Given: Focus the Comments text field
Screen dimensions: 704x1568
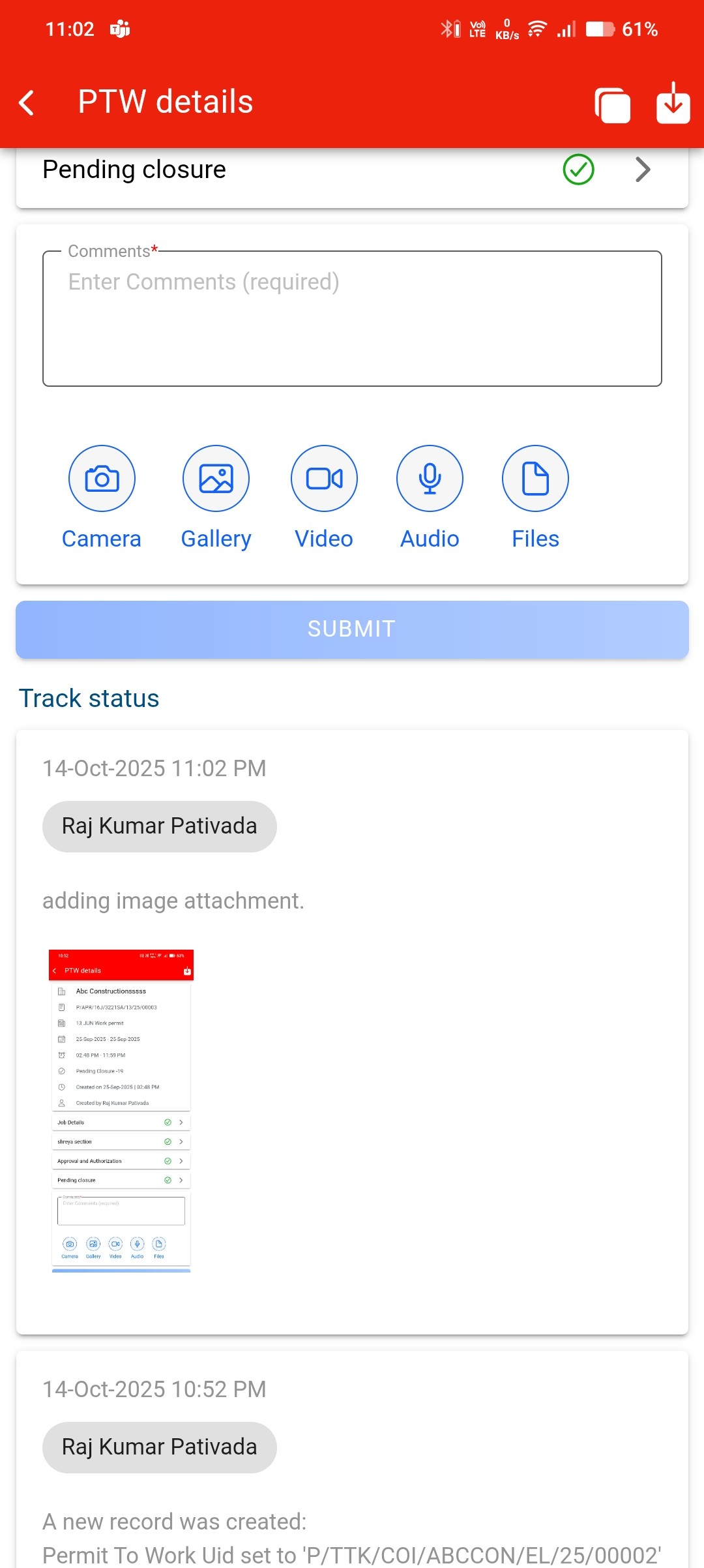Looking at the screenshot, I should [352, 320].
